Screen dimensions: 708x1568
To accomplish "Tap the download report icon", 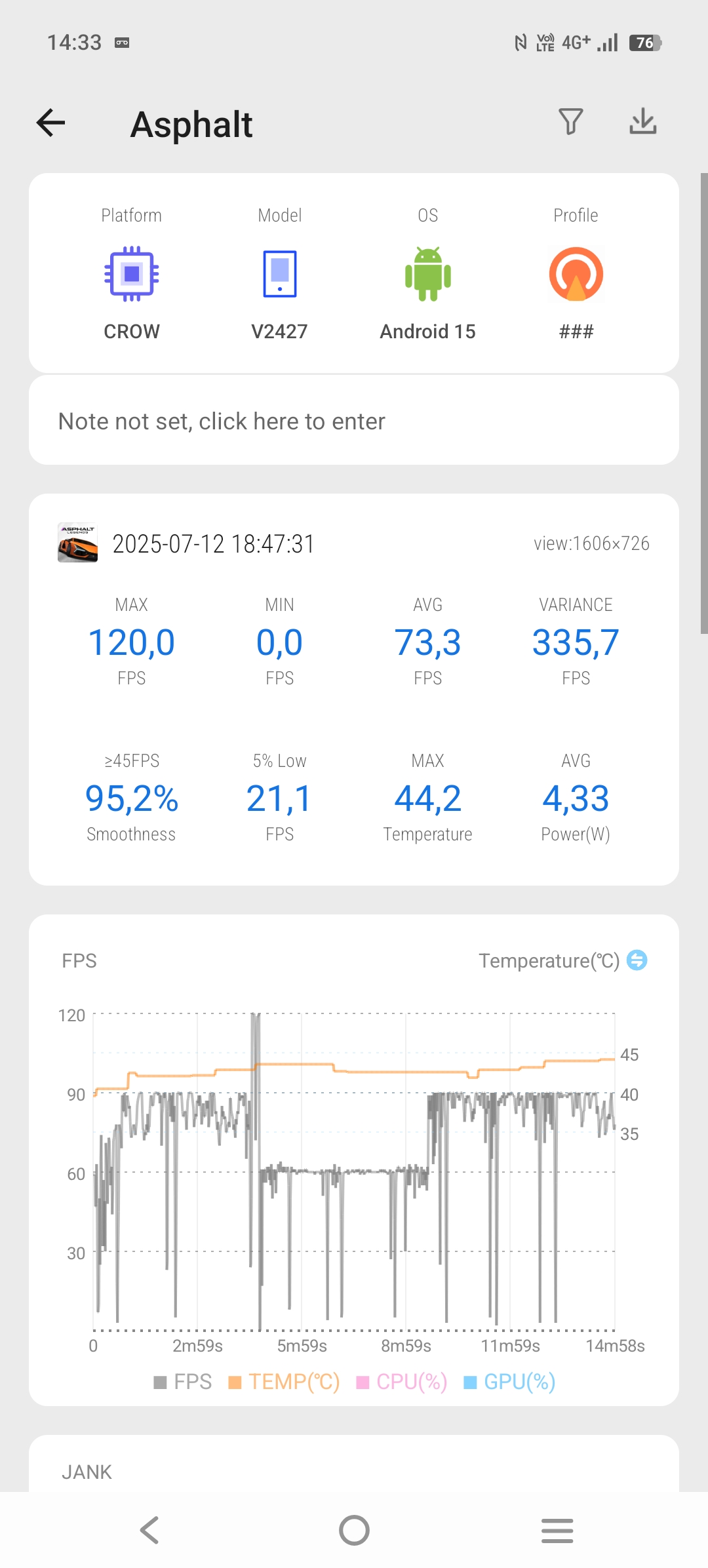I will (643, 122).
